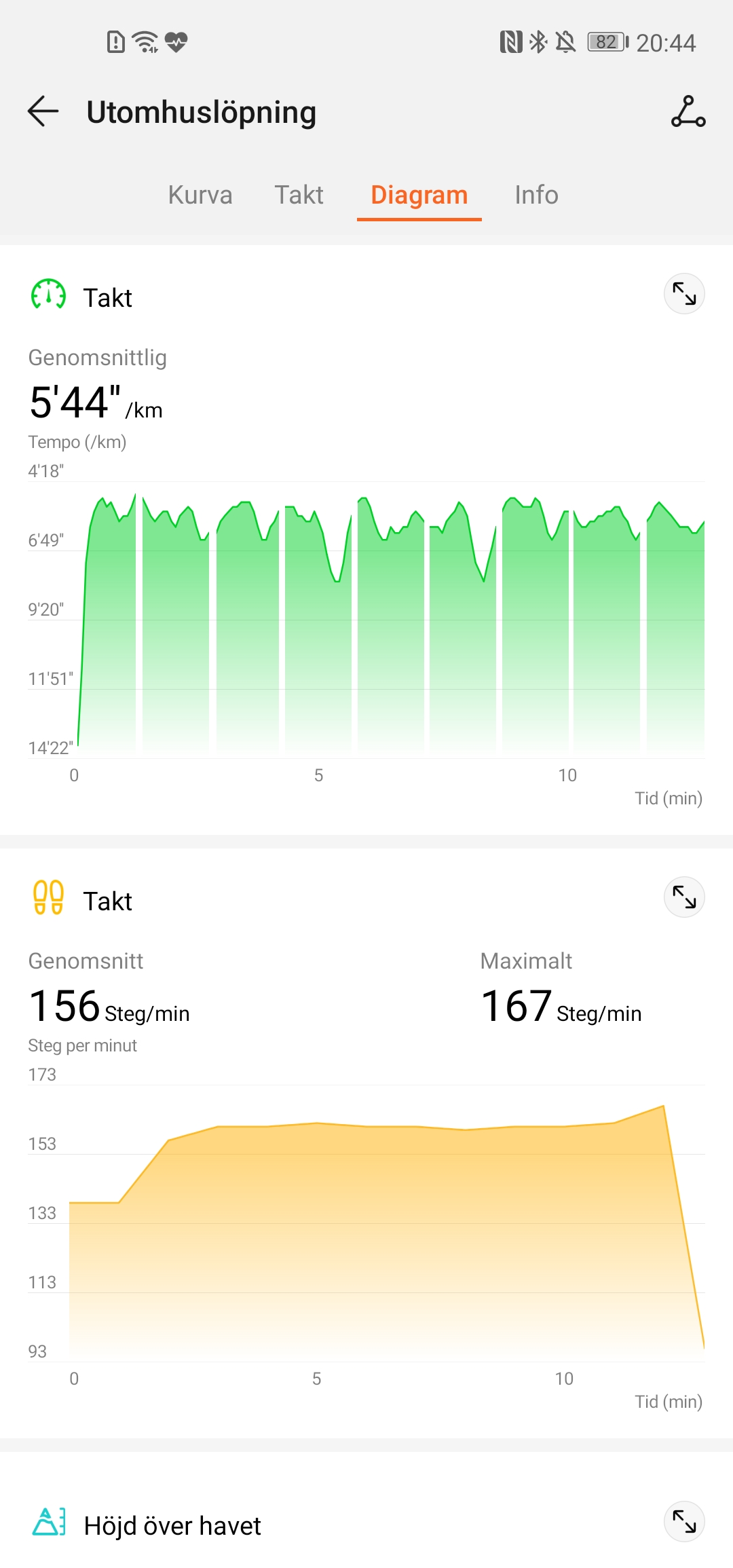Open the Info tab
733x1568 pixels.
click(536, 195)
